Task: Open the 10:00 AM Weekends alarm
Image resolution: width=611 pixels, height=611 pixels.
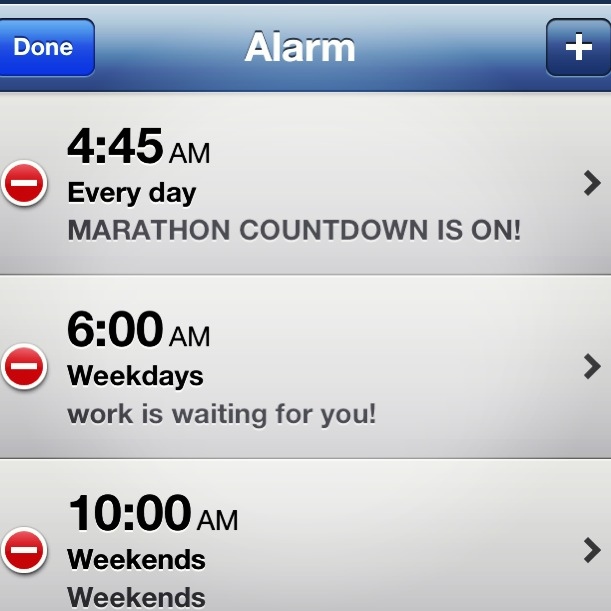Action: click(591, 550)
